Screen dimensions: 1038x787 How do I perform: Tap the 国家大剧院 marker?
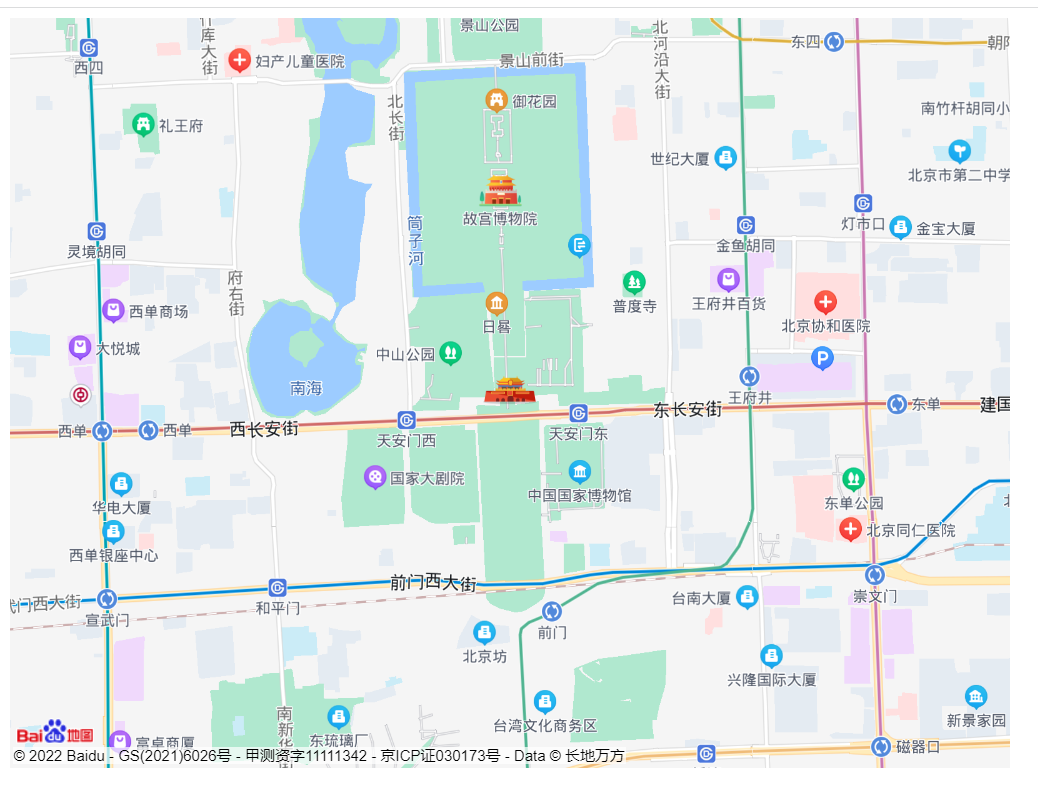tap(375, 478)
